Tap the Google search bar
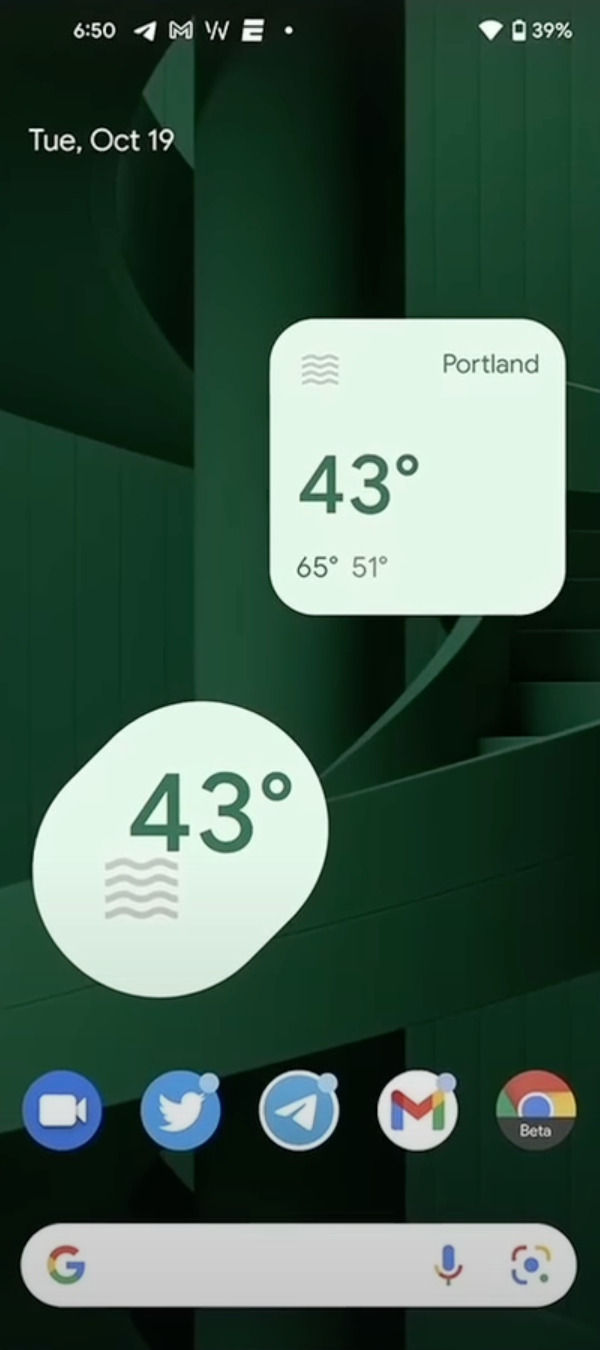 (250, 1266)
